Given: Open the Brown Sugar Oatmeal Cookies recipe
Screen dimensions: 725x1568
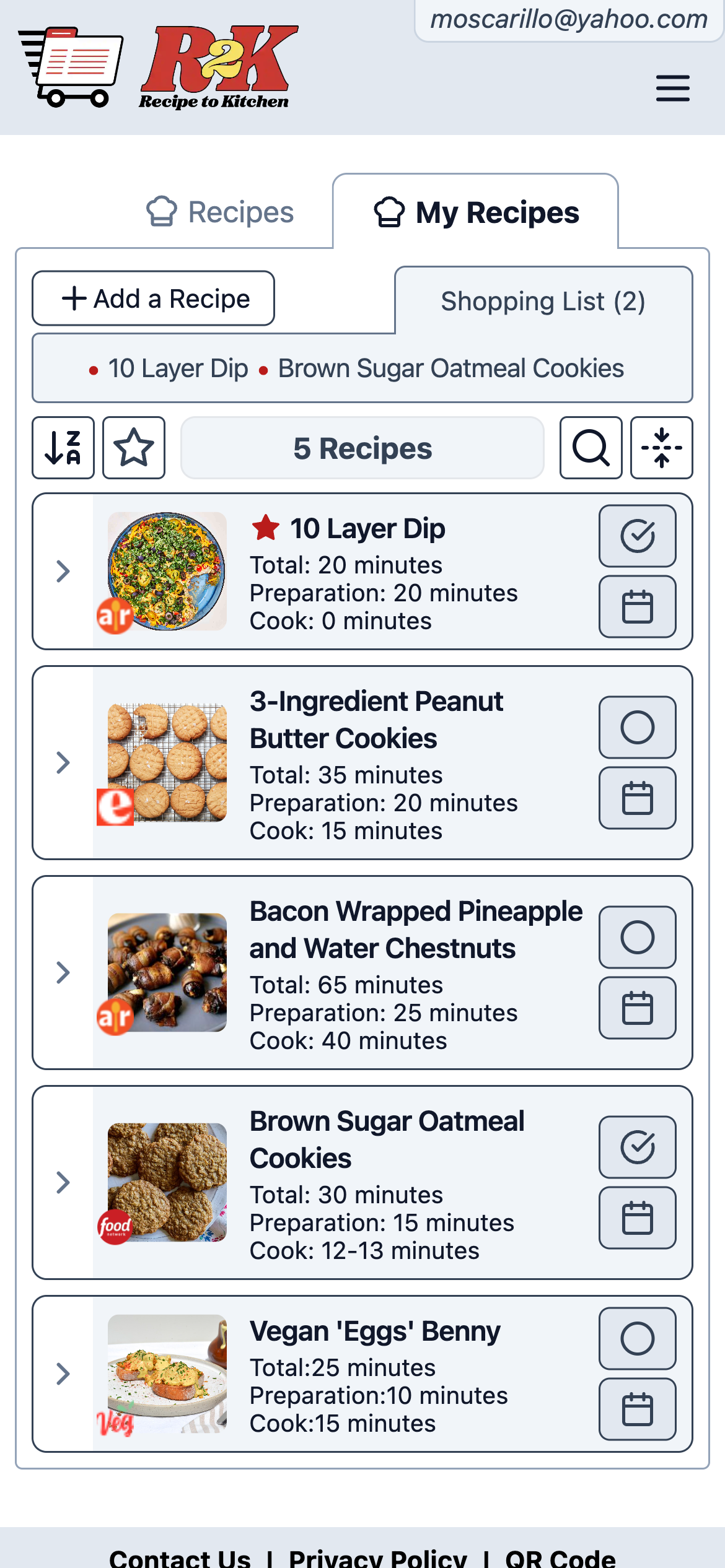Looking at the screenshot, I should [387, 1139].
